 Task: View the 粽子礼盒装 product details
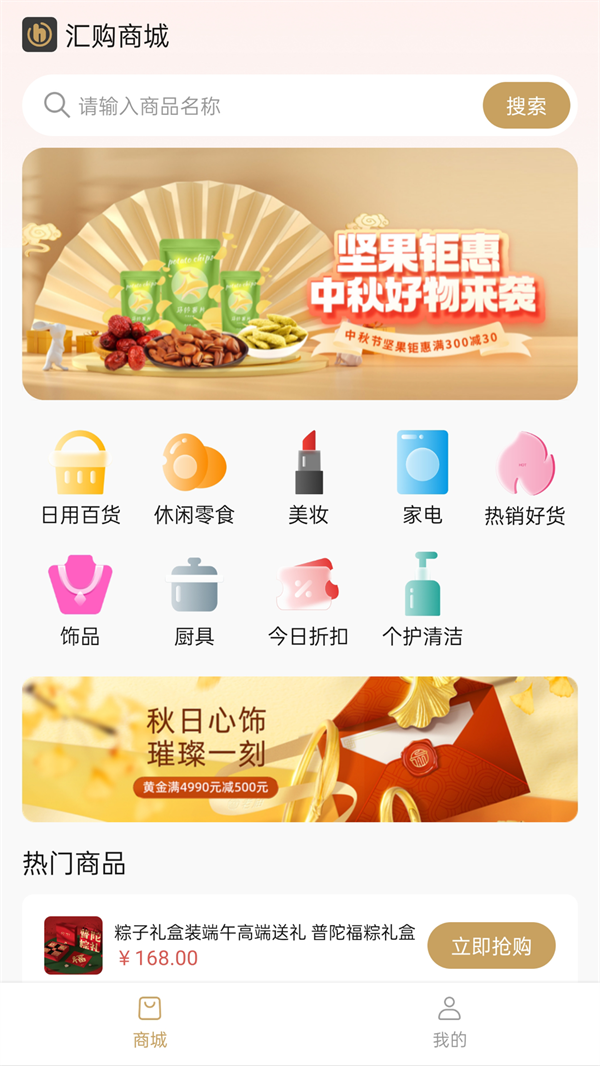click(264, 934)
